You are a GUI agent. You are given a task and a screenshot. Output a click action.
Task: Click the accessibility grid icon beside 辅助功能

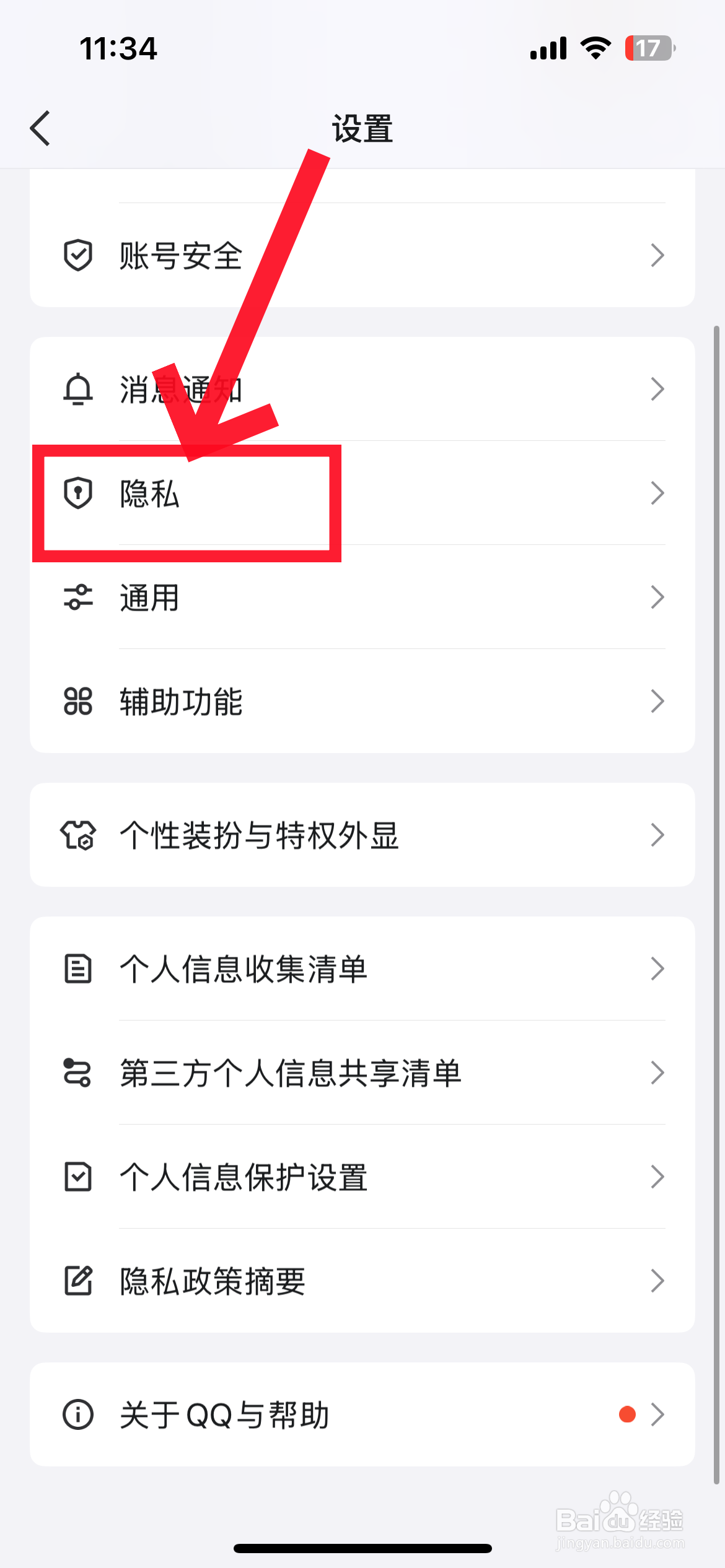(x=77, y=701)
